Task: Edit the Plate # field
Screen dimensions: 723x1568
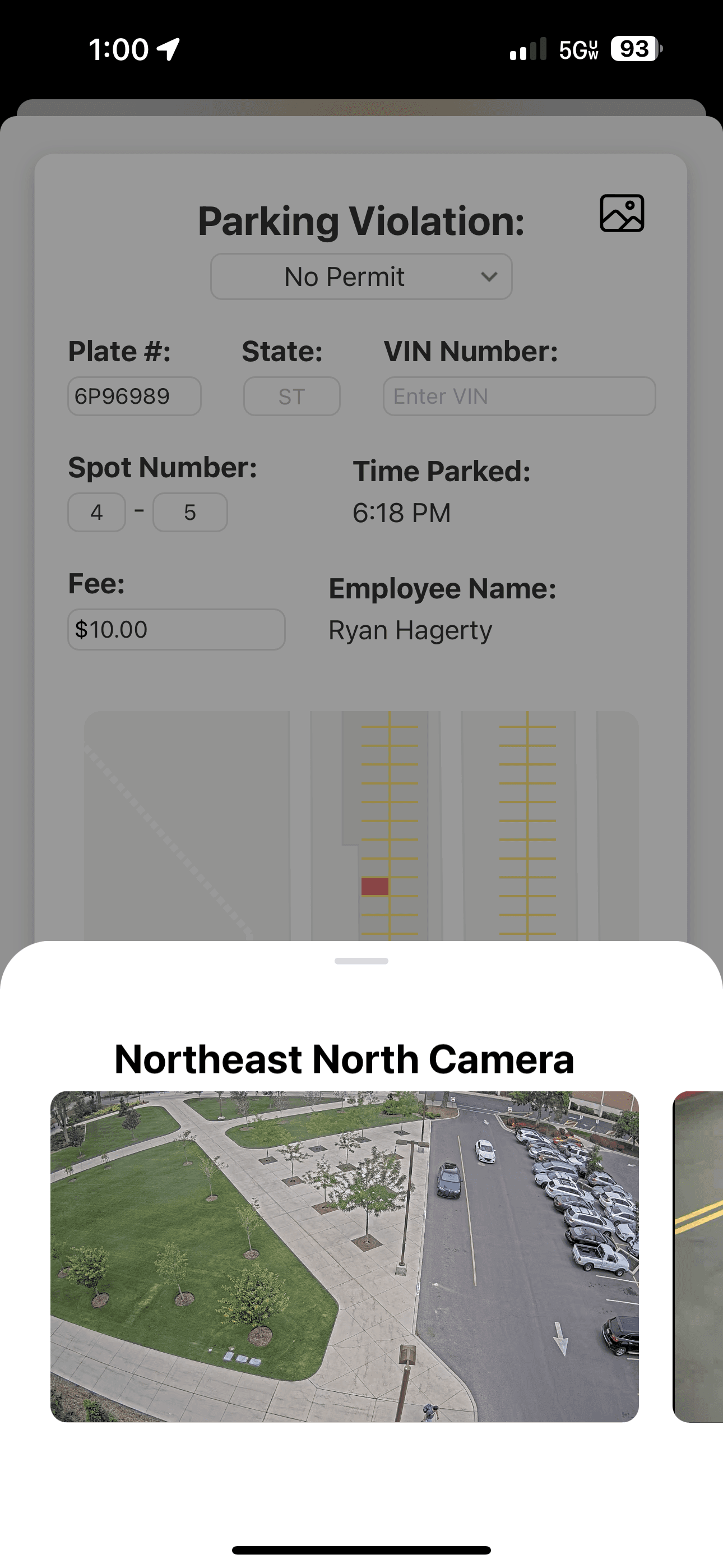Action: 134,396
